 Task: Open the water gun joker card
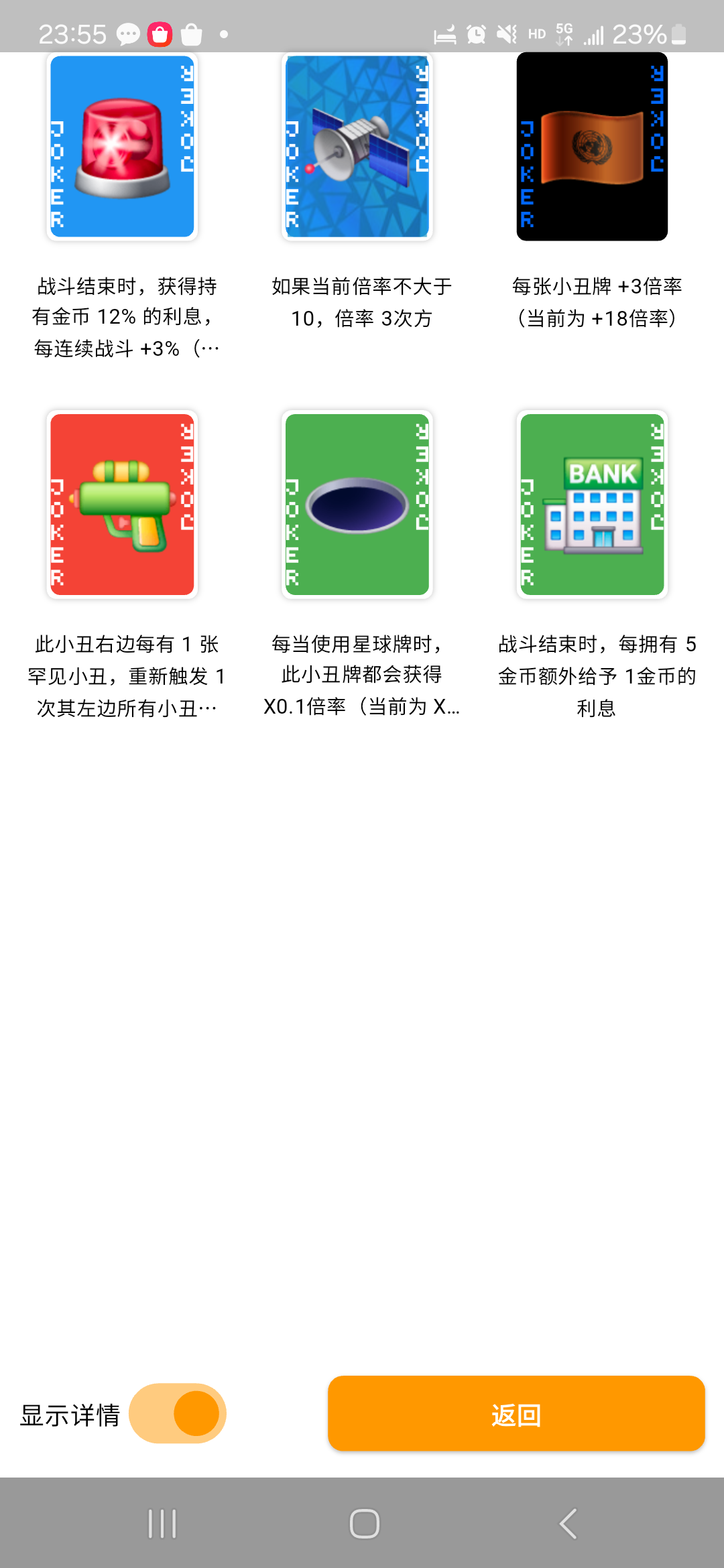point(122,505)
